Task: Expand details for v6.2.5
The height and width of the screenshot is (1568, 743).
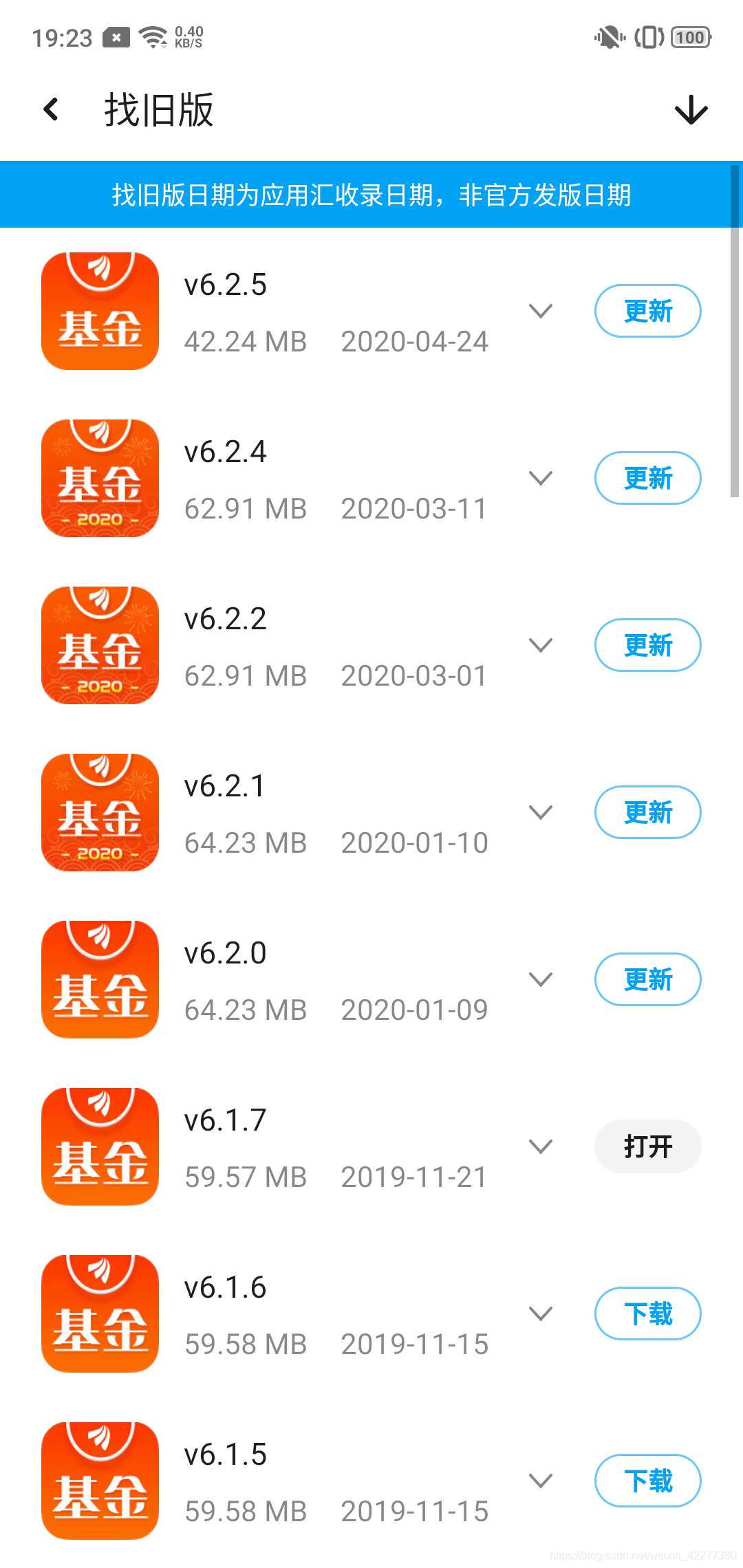Action: pyautogui.click(x=541, y=312)
